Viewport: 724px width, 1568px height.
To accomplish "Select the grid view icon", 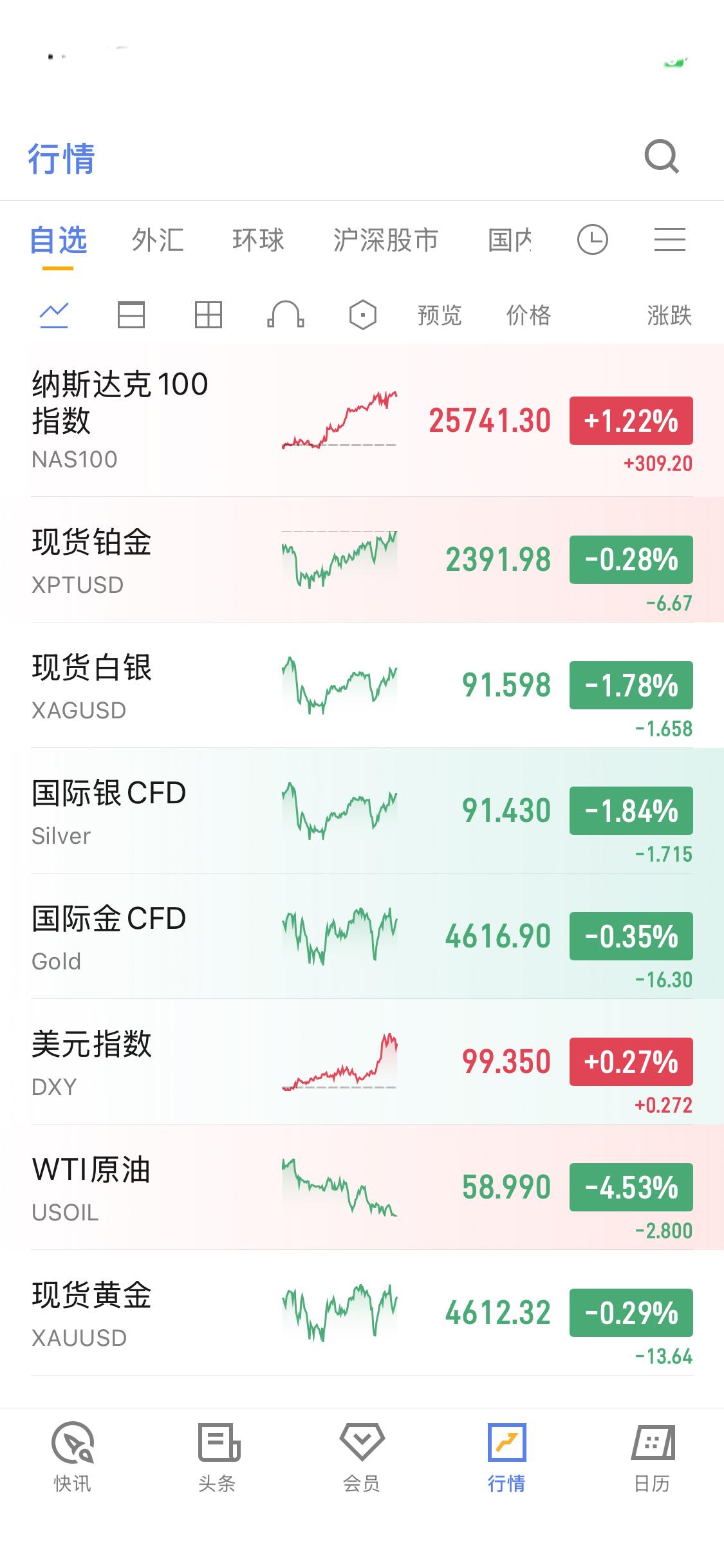I will pos(209,315).
